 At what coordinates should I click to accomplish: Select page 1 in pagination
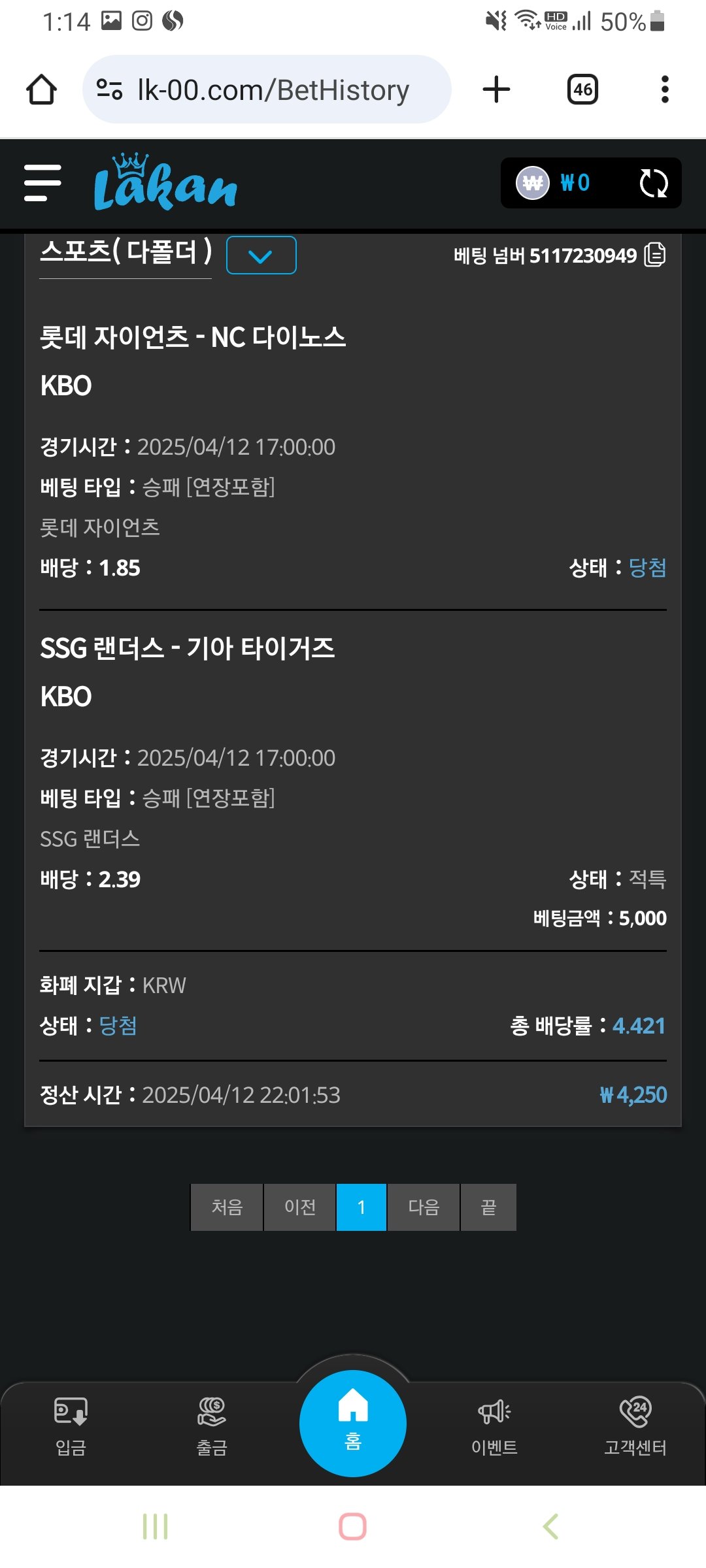pos(361,1207)
